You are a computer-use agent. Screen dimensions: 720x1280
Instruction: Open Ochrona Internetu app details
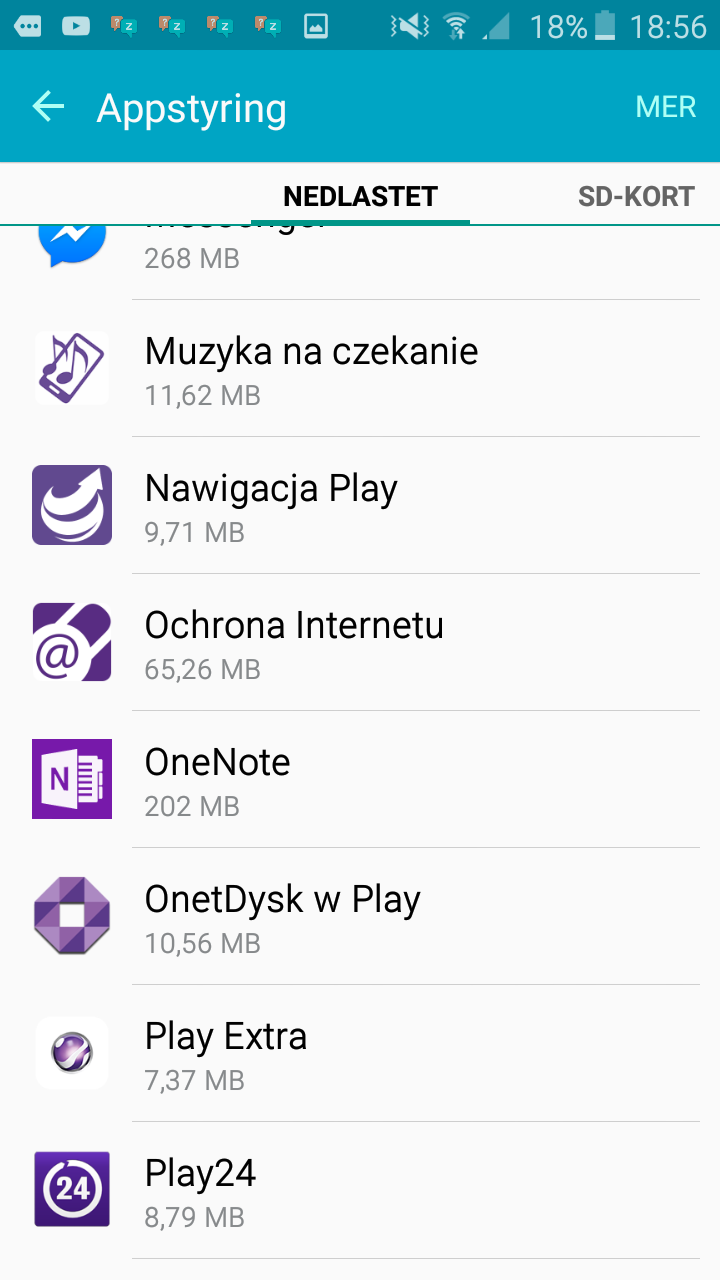(360, 642)
